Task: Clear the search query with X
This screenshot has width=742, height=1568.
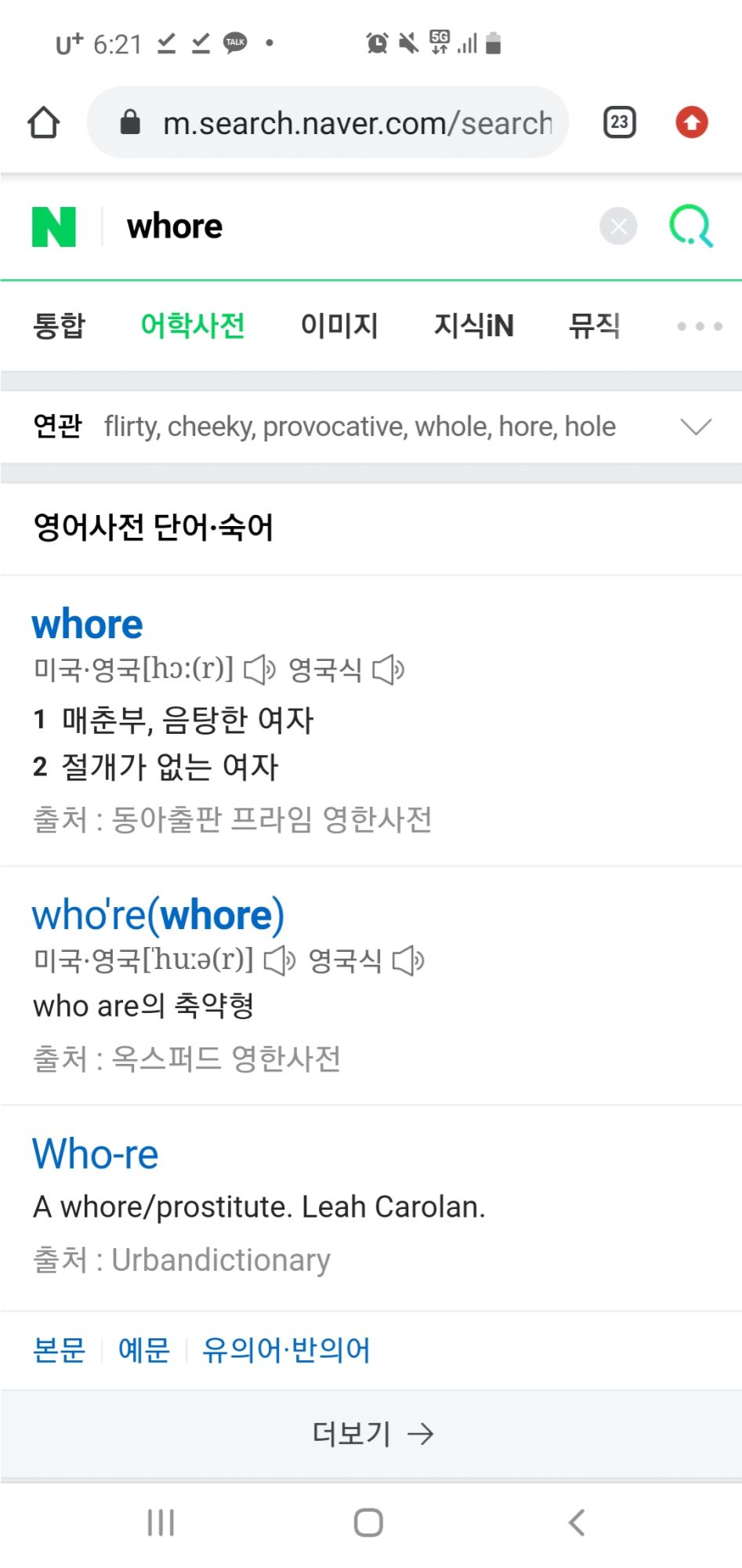Action: [x=618, y=227]
